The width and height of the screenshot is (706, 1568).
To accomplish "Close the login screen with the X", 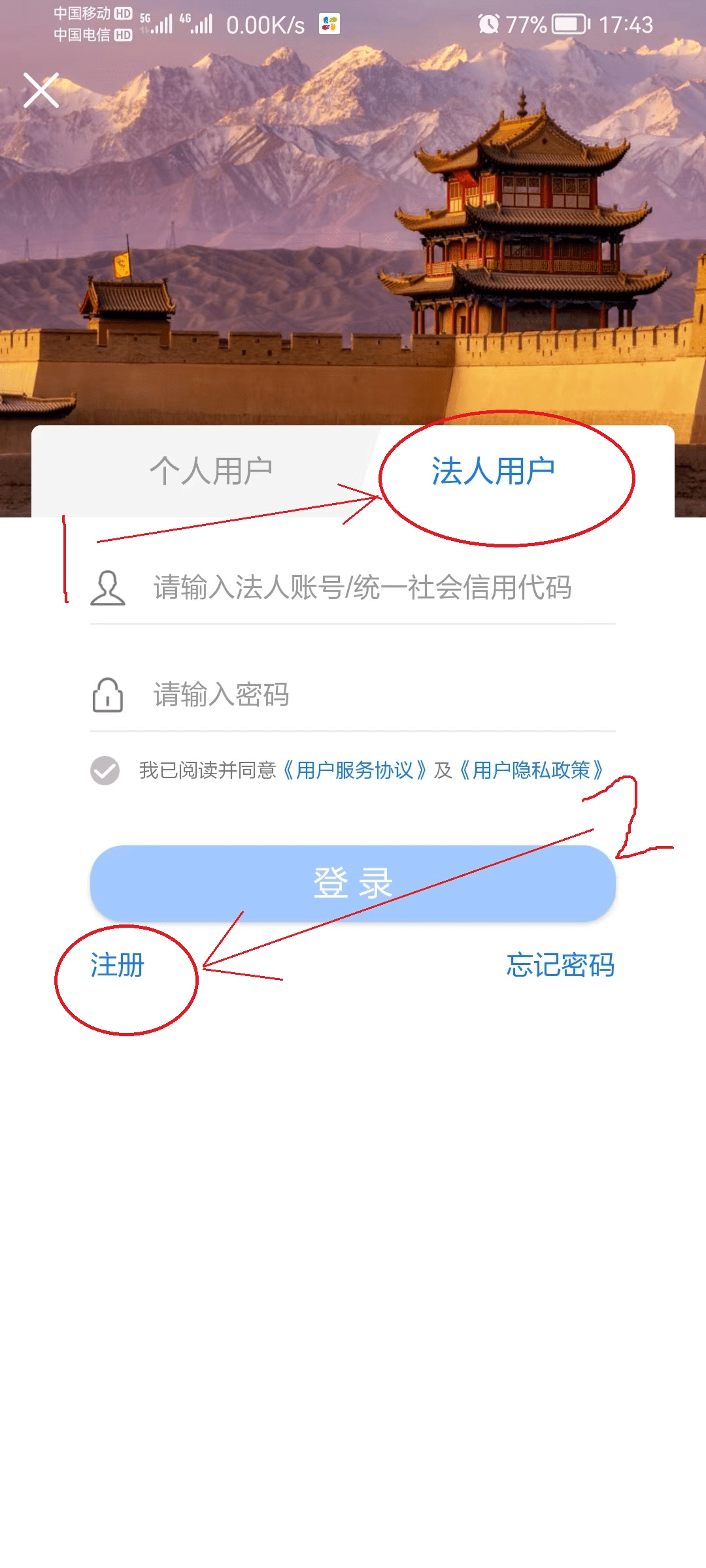I will [41, 90].
